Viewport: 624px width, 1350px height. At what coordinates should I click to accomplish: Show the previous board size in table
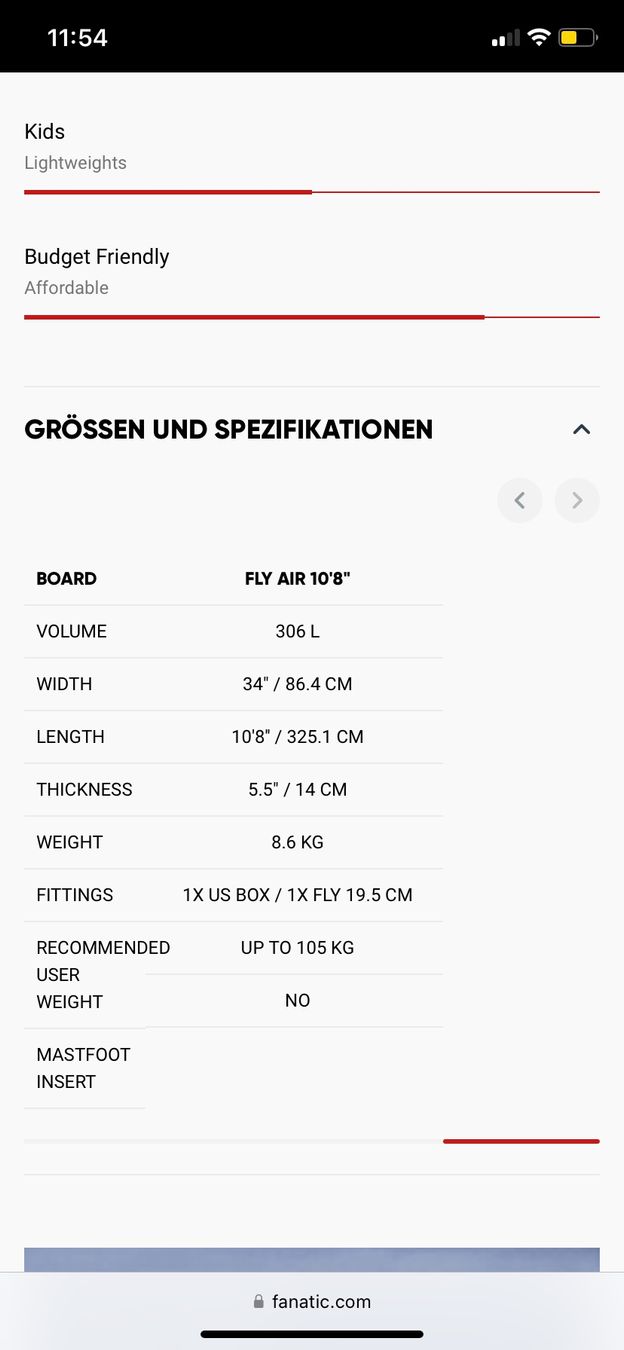click(x=520, y=500)
